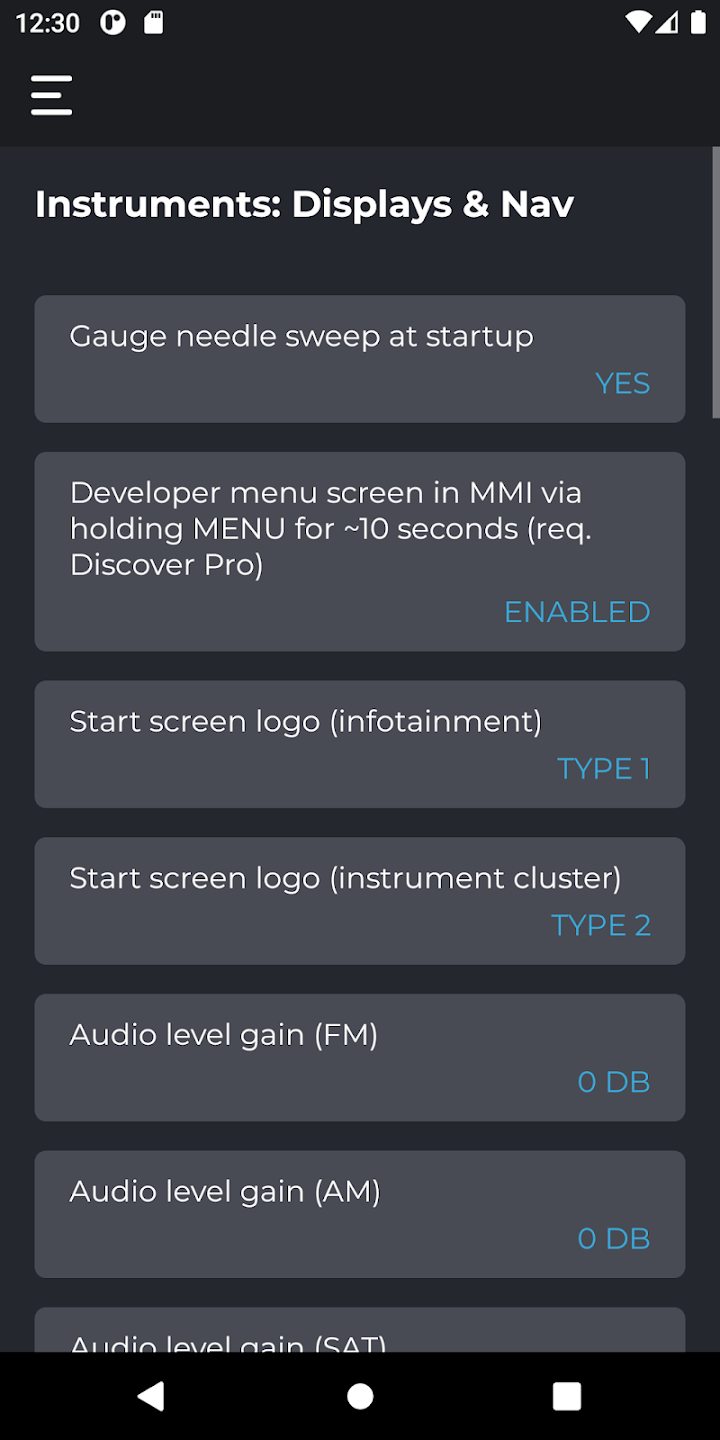Tap the cellular signal icon

click(668, 22)
